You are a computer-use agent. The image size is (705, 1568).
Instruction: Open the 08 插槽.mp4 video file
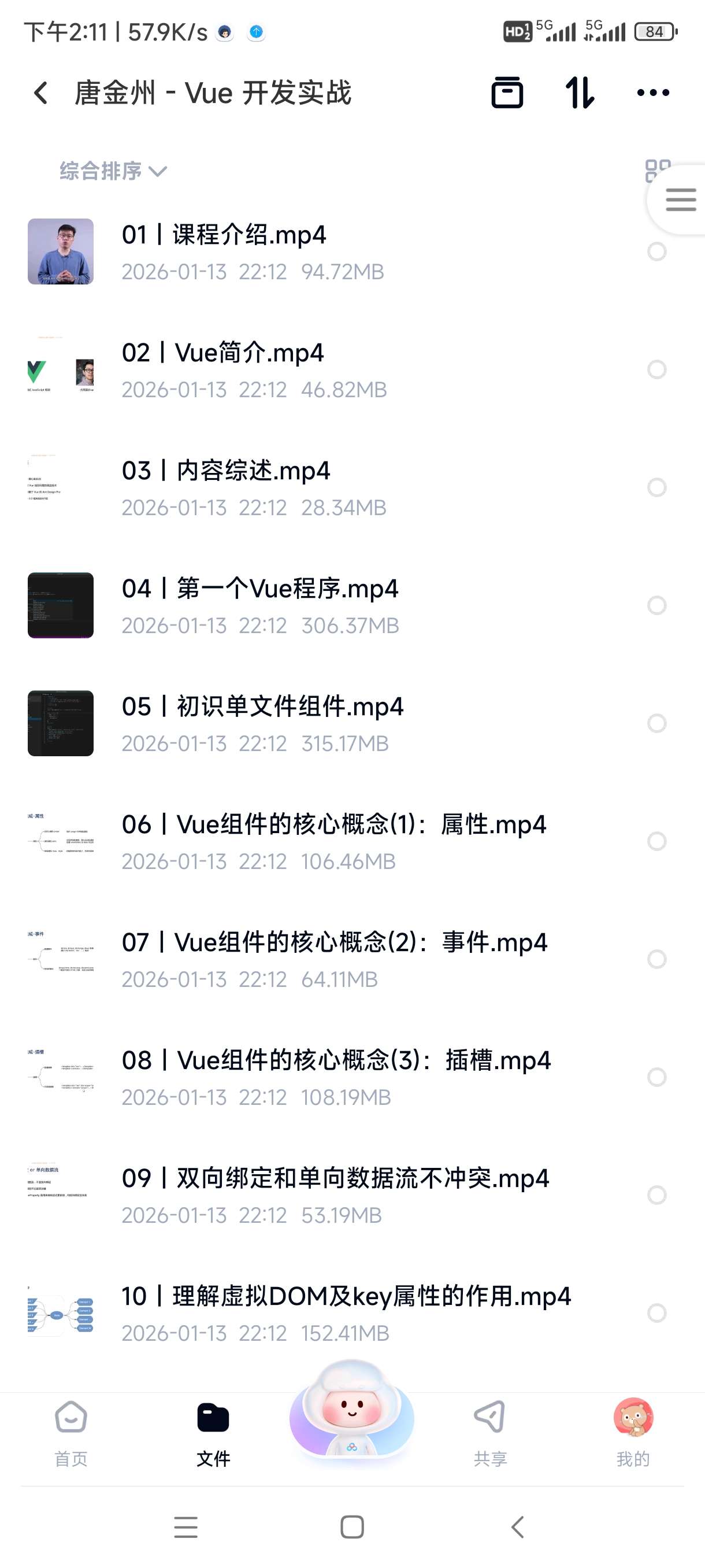tap(336, 1061)
